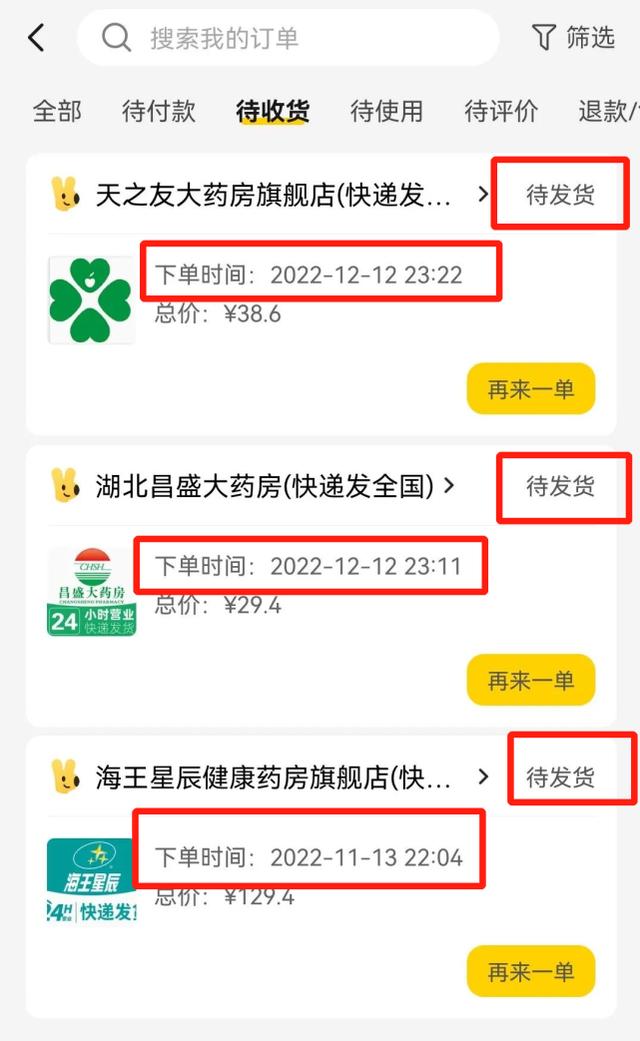Open 海王星辰健康药房旗舰店 store page

[272, 777]
